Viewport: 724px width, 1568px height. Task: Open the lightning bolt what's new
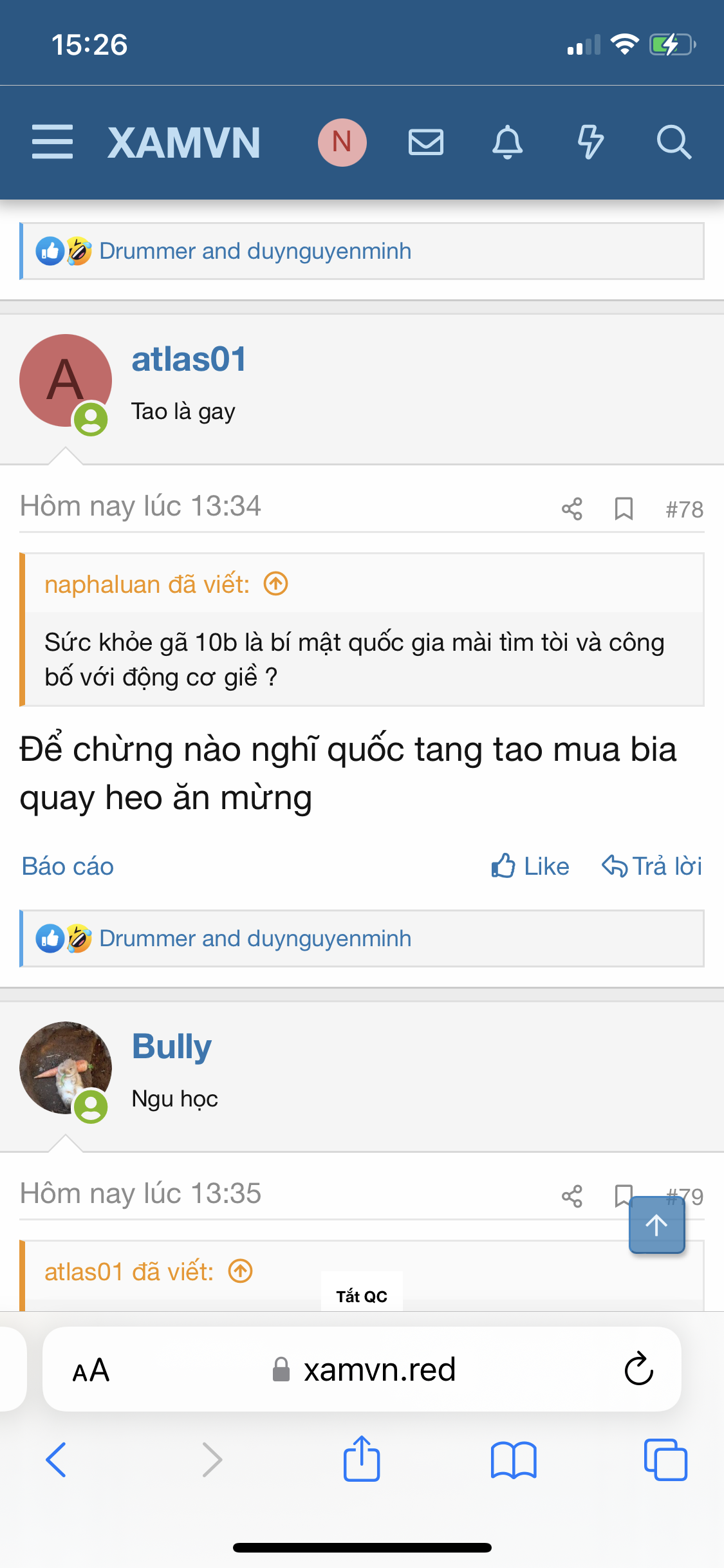[x=590, y=142]
